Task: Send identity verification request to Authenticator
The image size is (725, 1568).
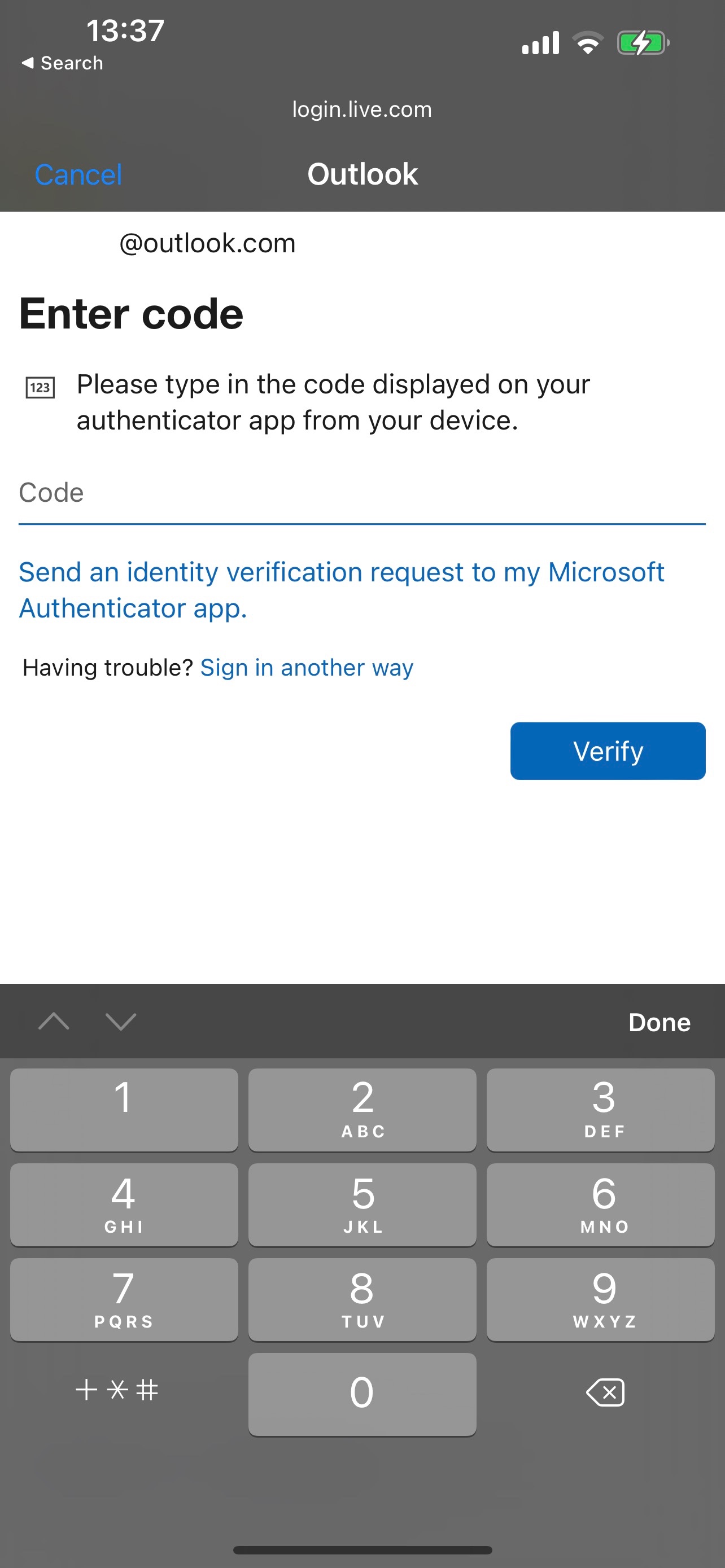Action: (x=342, y=589)
